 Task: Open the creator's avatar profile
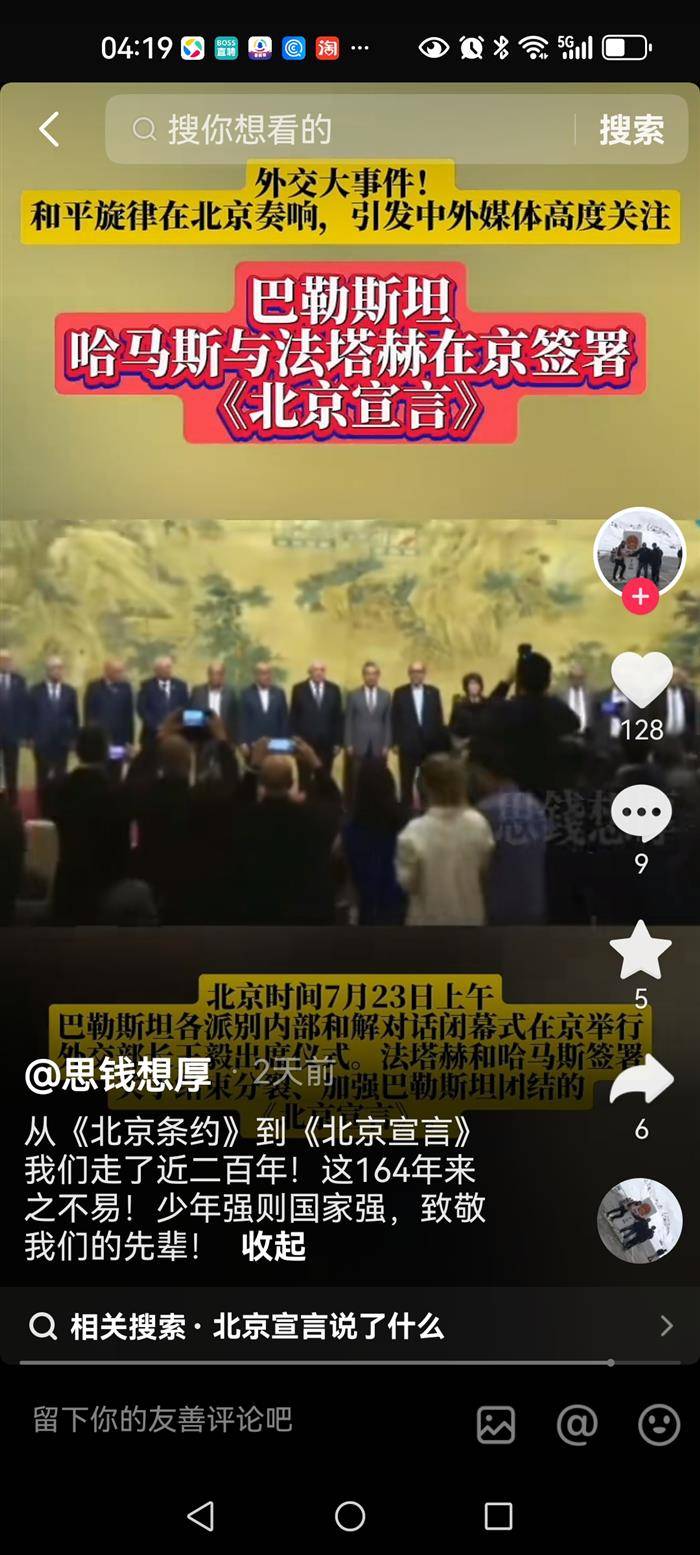pos(639,551)
